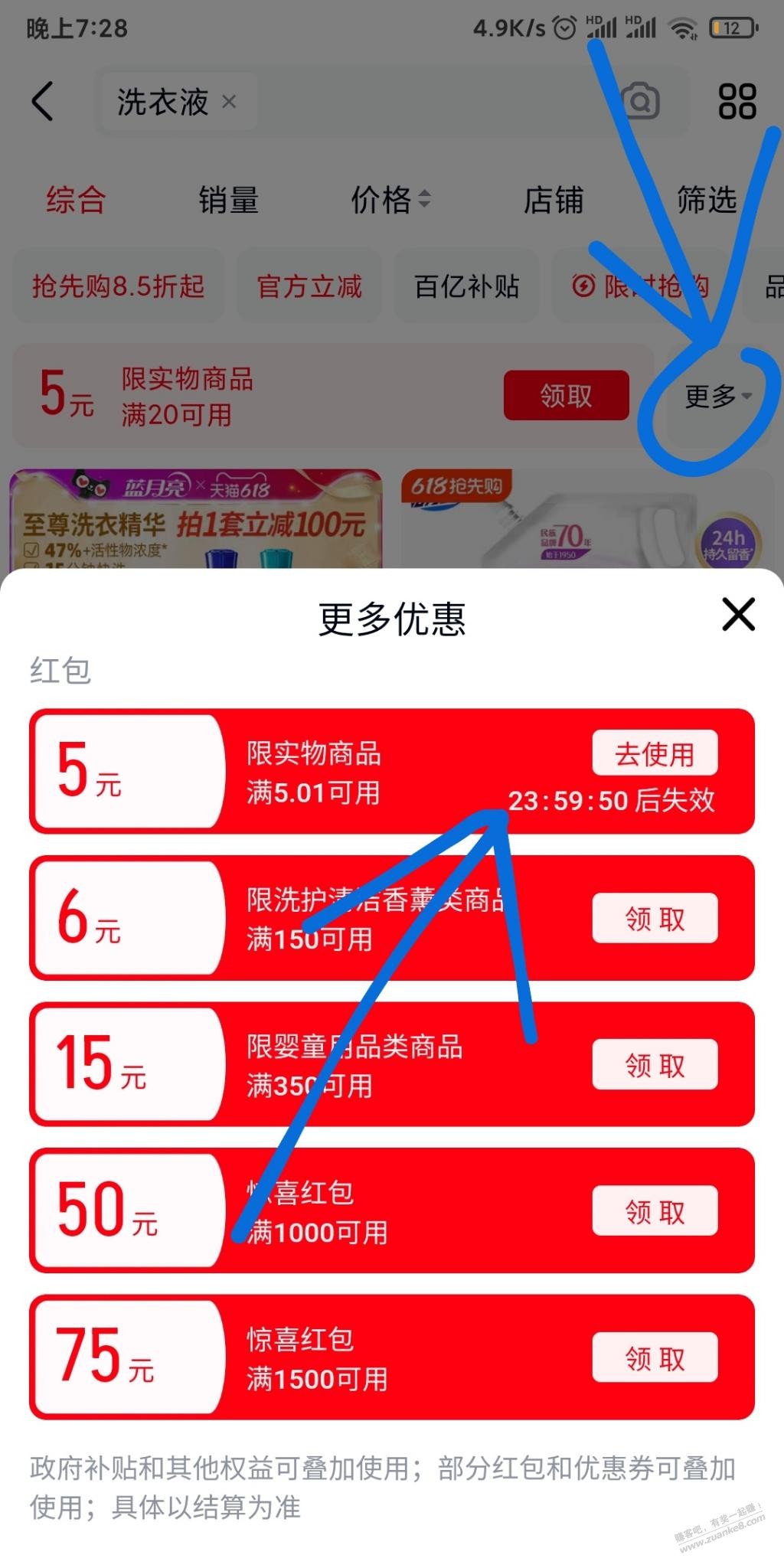
Task: Select the 百亿补贴 filter chip
Action: tap(466, 286)
